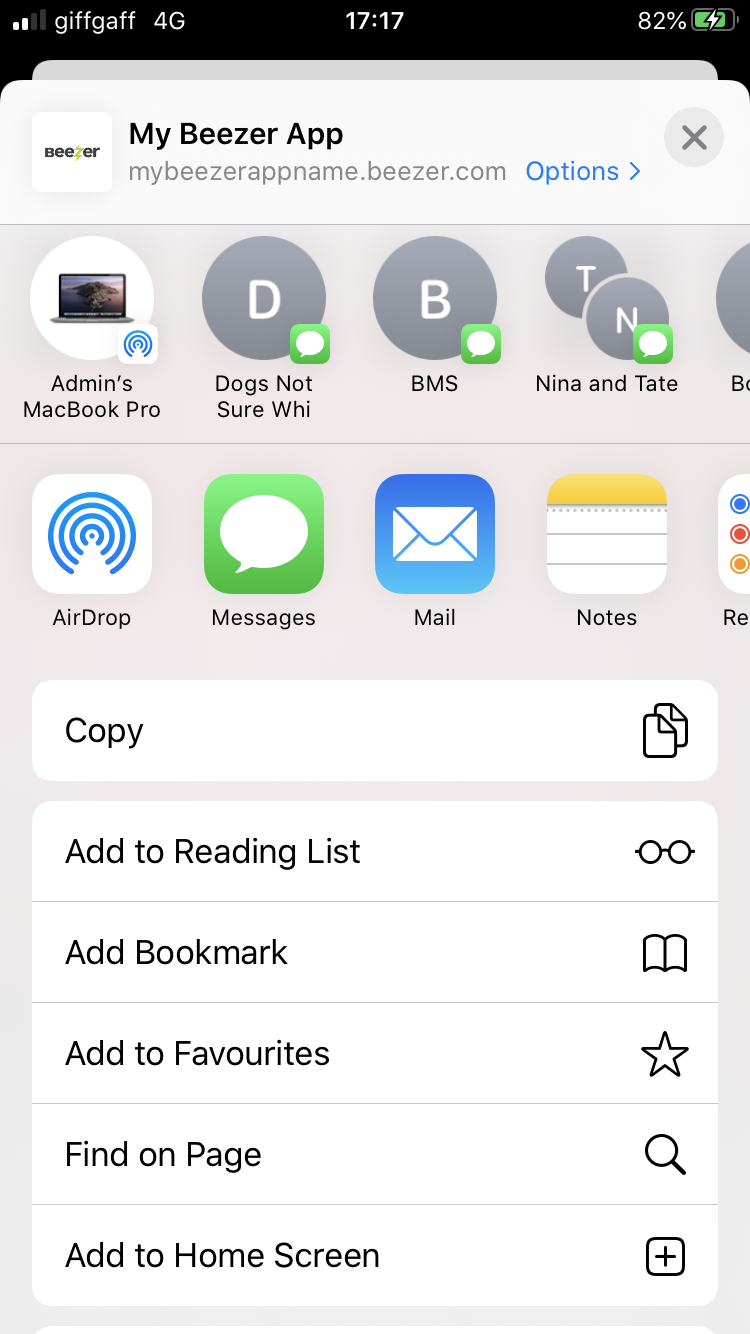This screenshot has width=750, height=1334.
Task: Add to Reading List
Action: 375,852
